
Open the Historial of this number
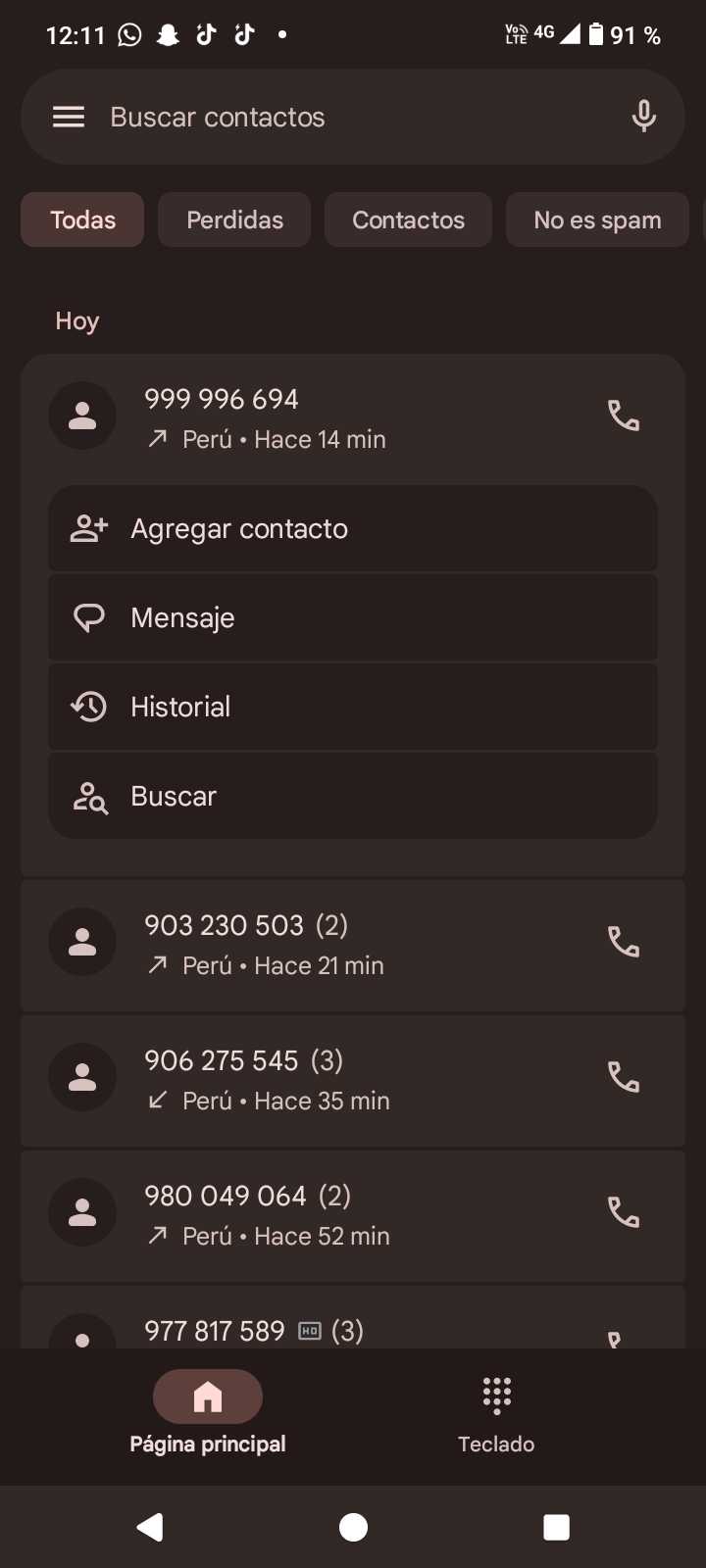(353, 708)
